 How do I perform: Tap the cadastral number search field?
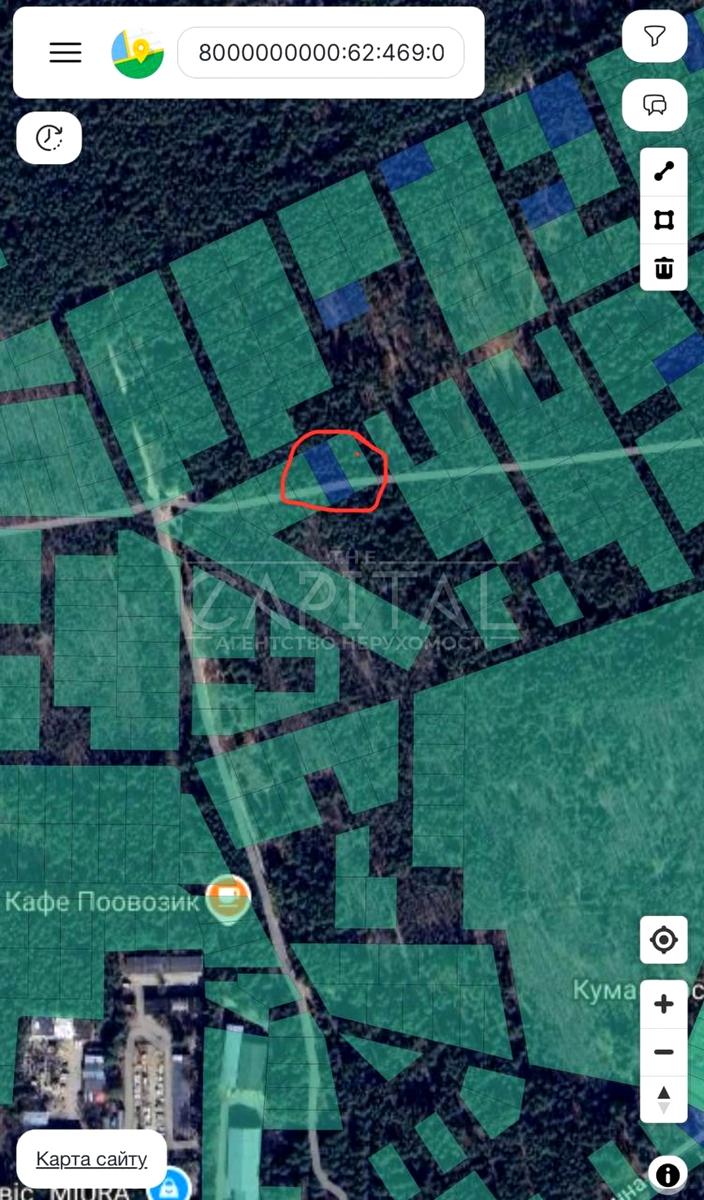click(x=320, y=53)
